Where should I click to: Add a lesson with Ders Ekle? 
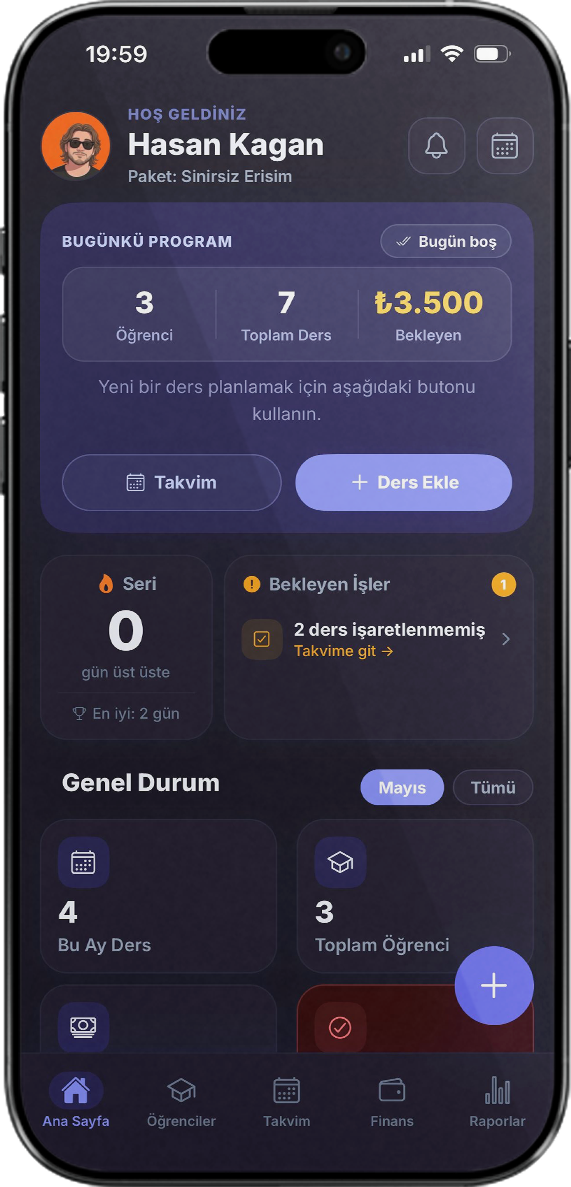click(x=404, y=482)
